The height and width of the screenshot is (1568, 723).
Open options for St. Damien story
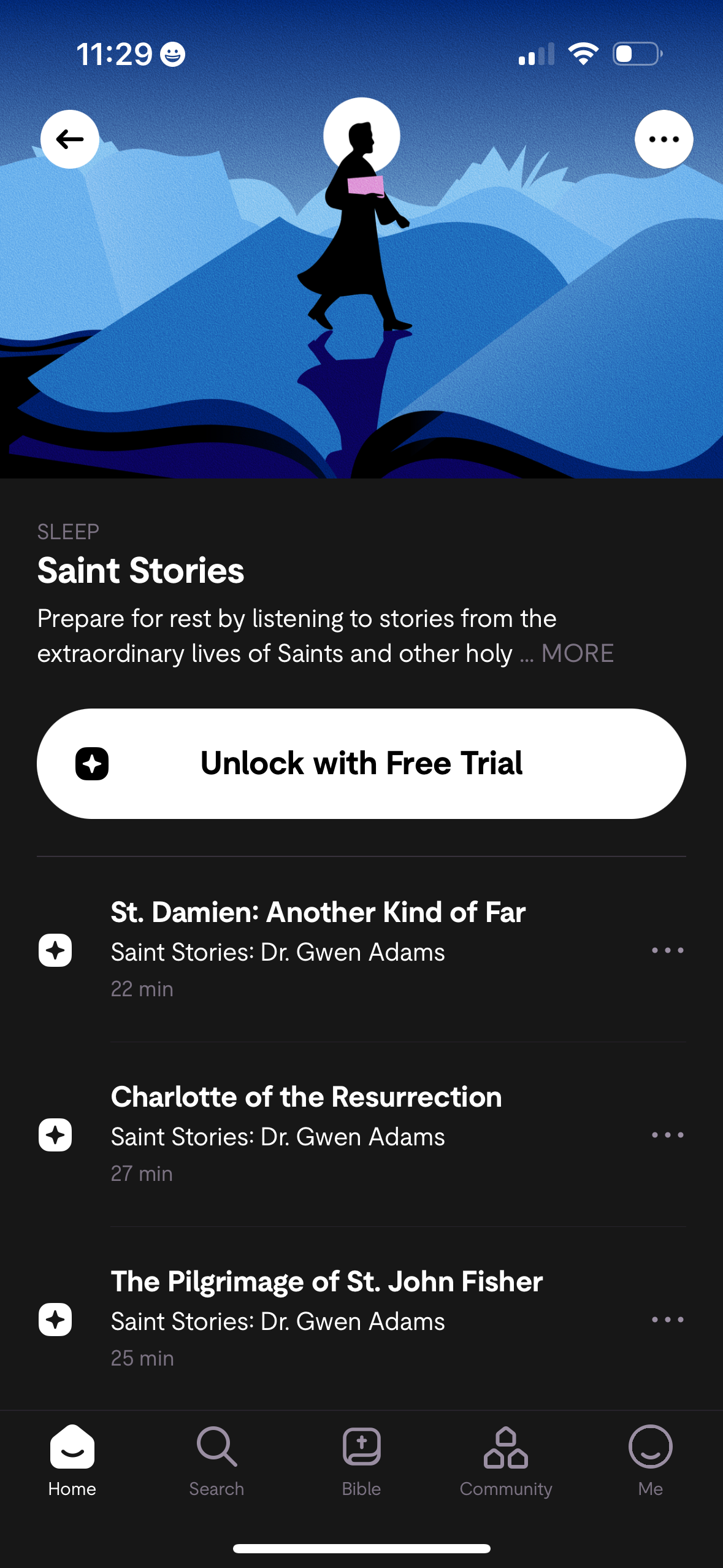pos(667,950)
